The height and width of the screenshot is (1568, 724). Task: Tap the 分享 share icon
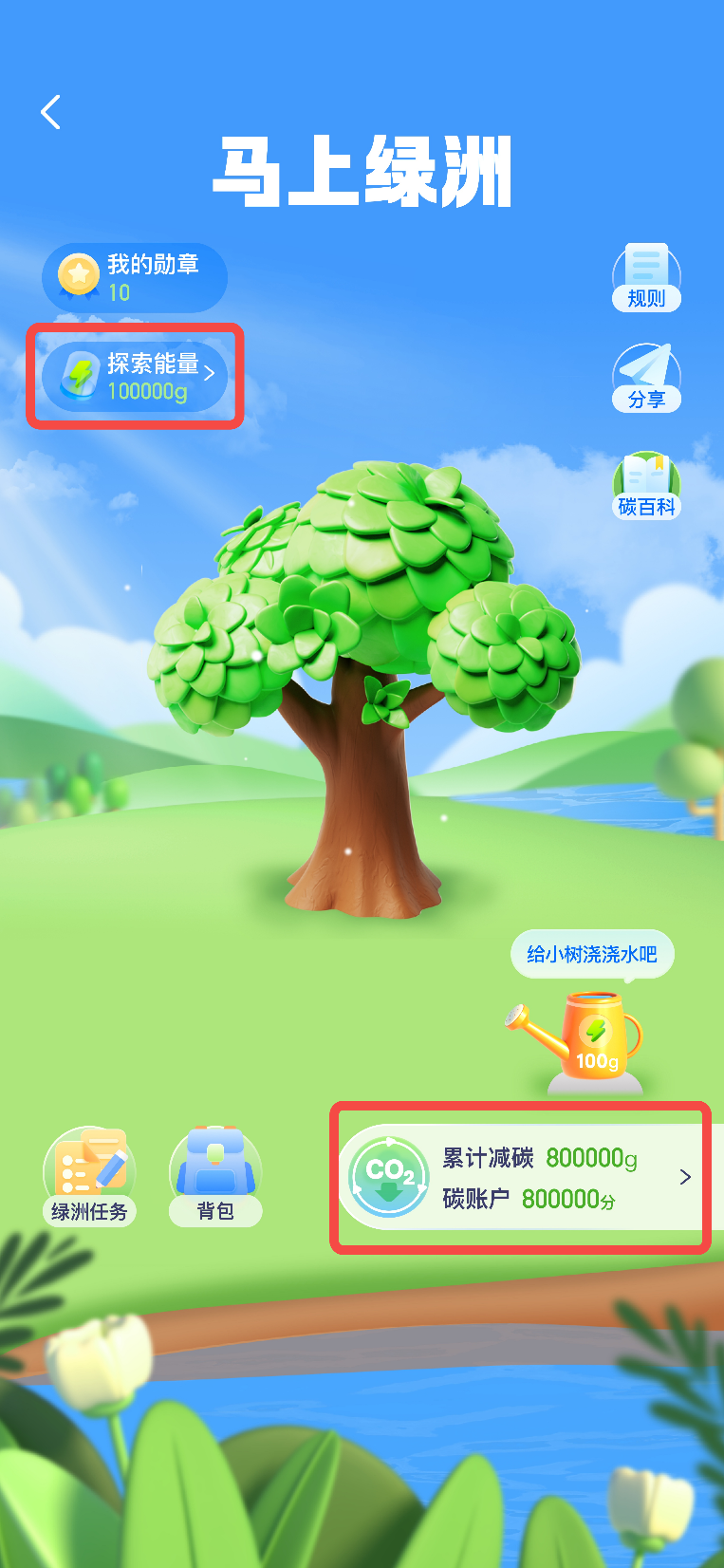click(646, 378)
